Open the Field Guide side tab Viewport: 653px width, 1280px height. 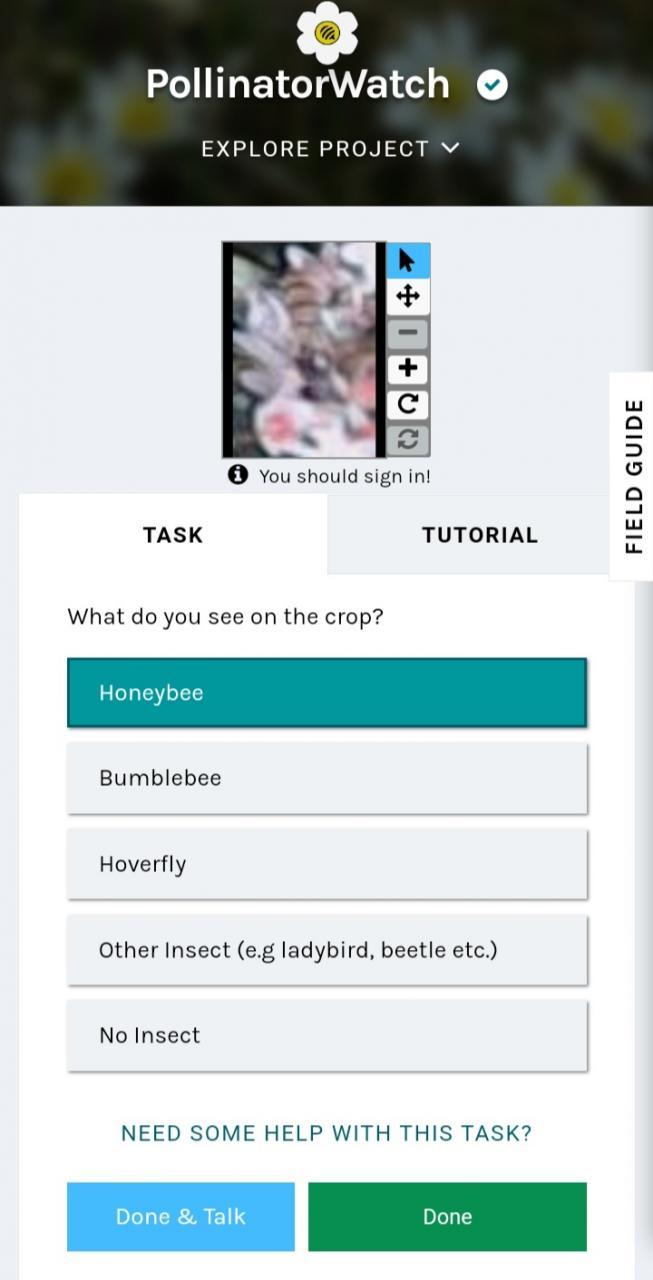pos(632,476)
